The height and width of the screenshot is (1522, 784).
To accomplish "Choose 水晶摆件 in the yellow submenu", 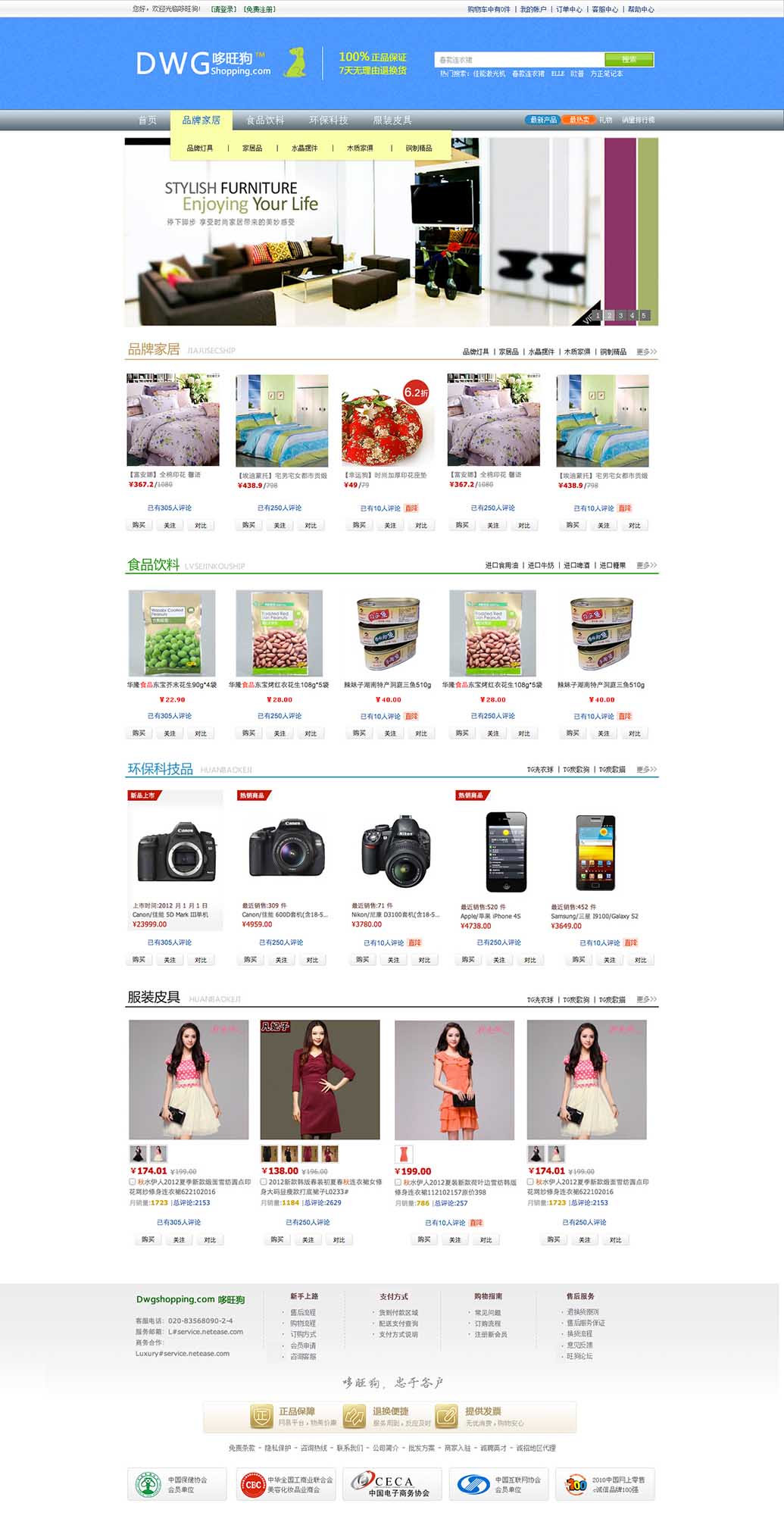I will [305, 148].
